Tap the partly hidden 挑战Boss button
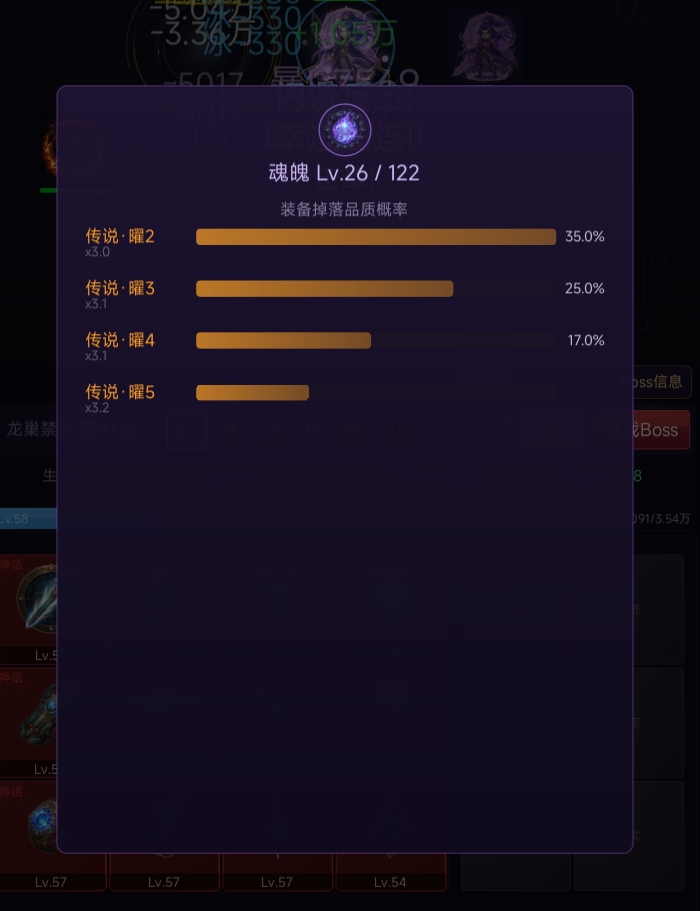 click(662, 430)
